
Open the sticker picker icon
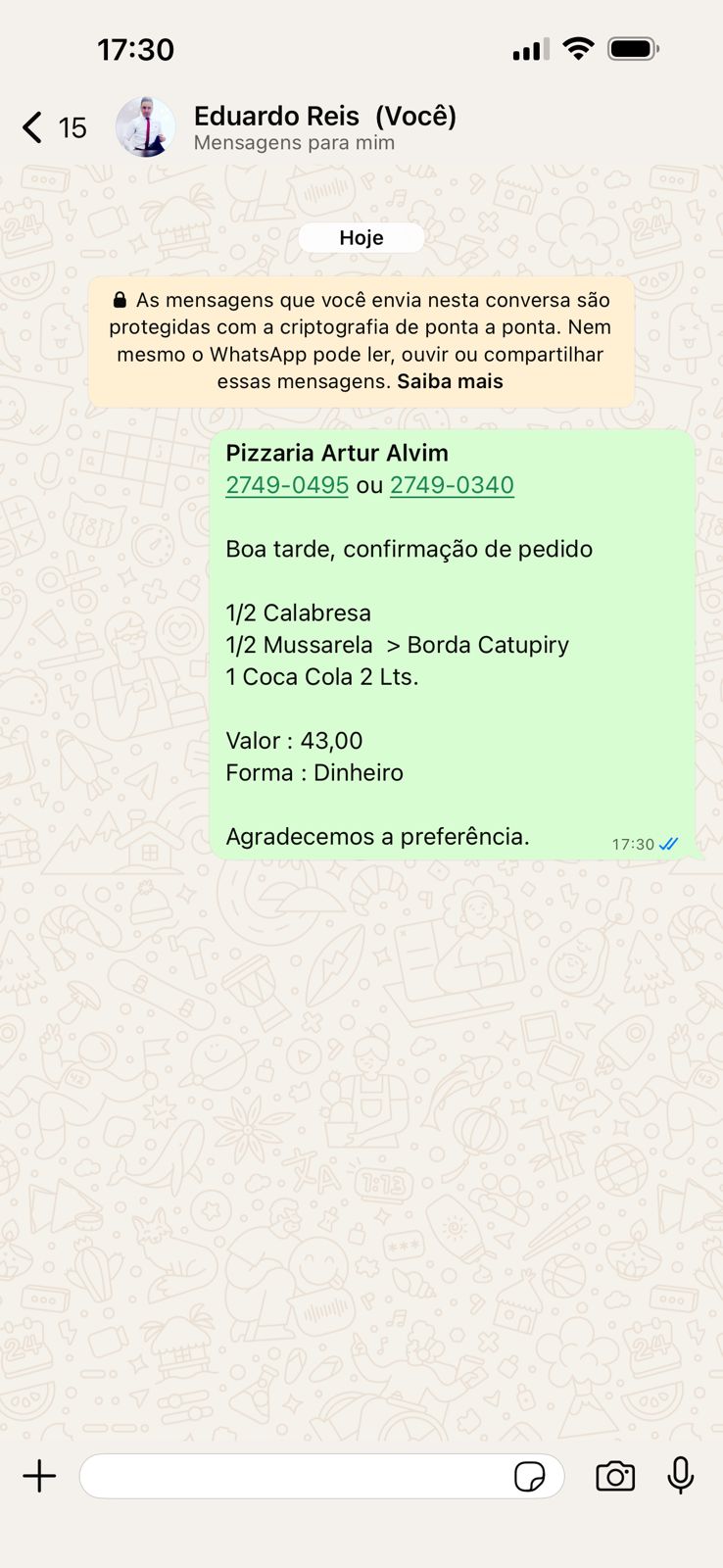click(529, 1477)
